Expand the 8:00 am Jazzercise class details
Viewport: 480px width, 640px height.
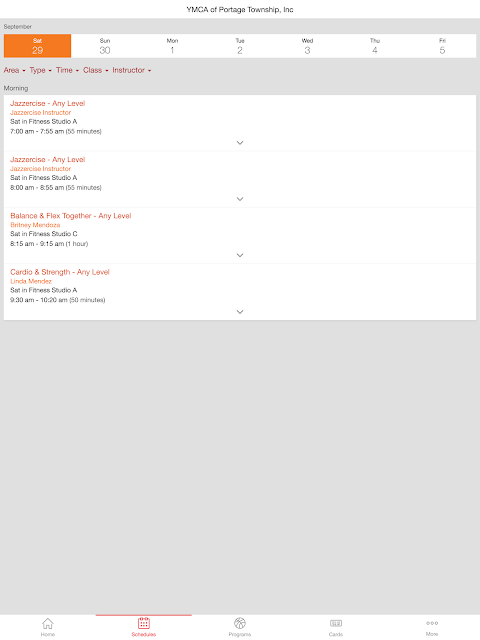(x=240, y=199)
